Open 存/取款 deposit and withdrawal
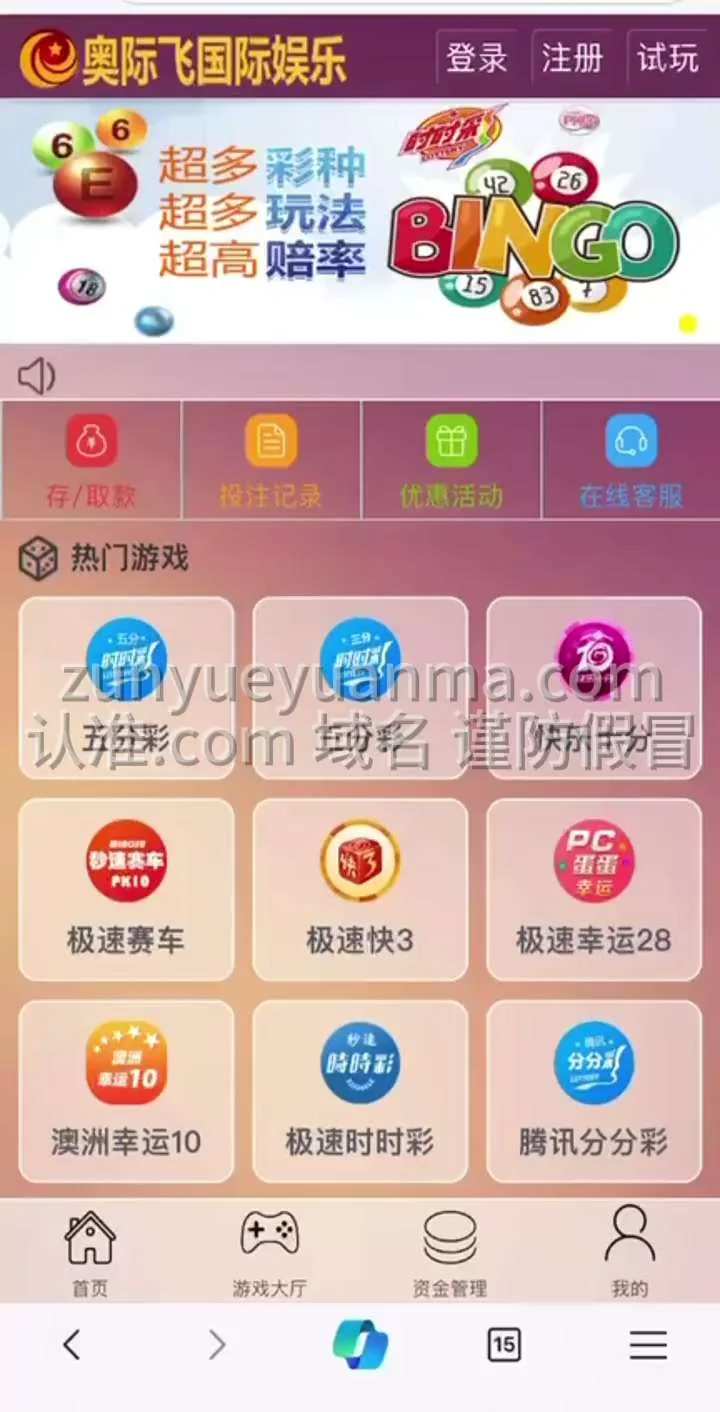Image resolution: width=720 pixels, height=1412 pixels. 91,460
